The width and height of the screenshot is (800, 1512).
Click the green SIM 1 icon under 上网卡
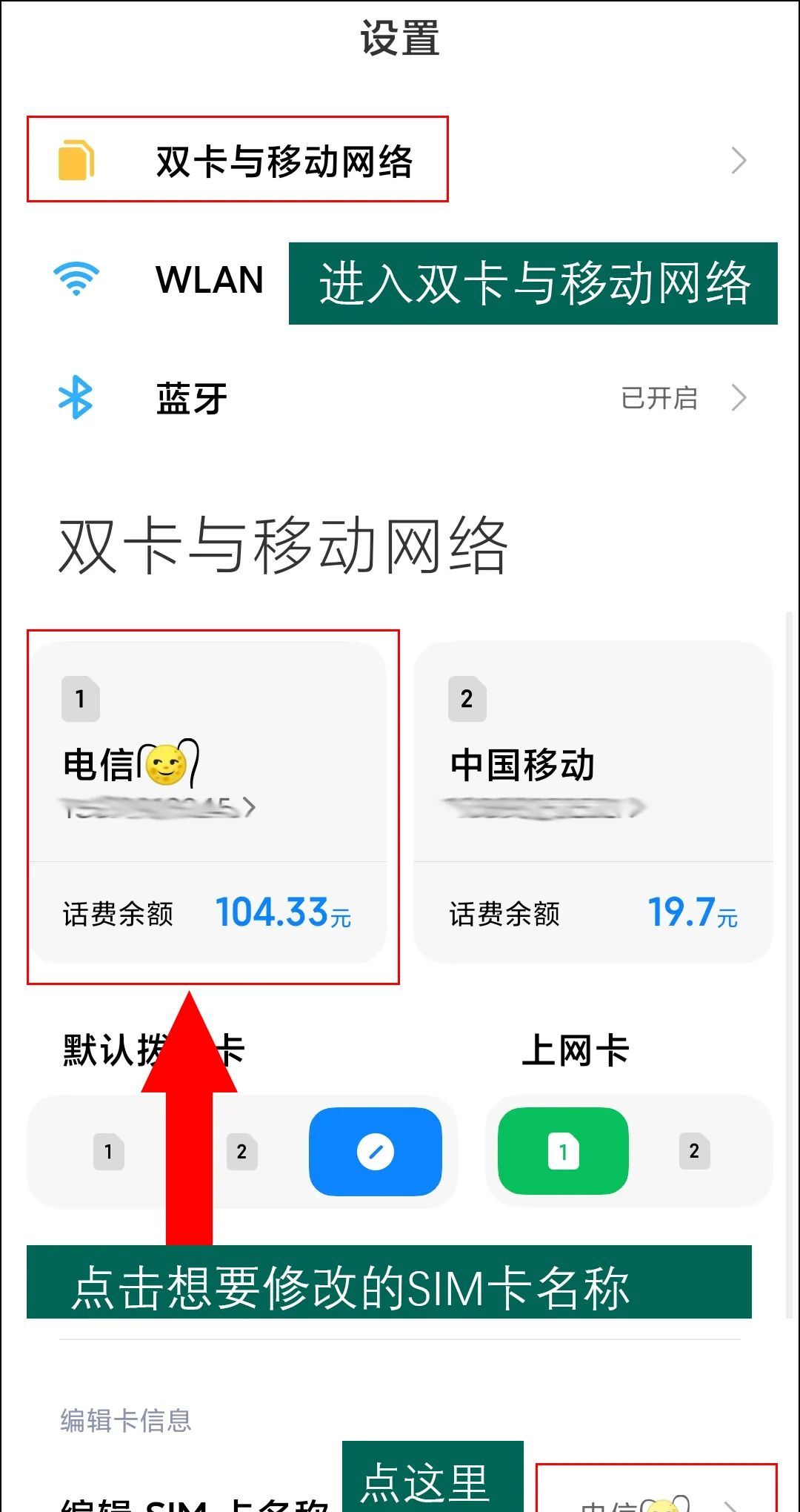click(563, 1151)
